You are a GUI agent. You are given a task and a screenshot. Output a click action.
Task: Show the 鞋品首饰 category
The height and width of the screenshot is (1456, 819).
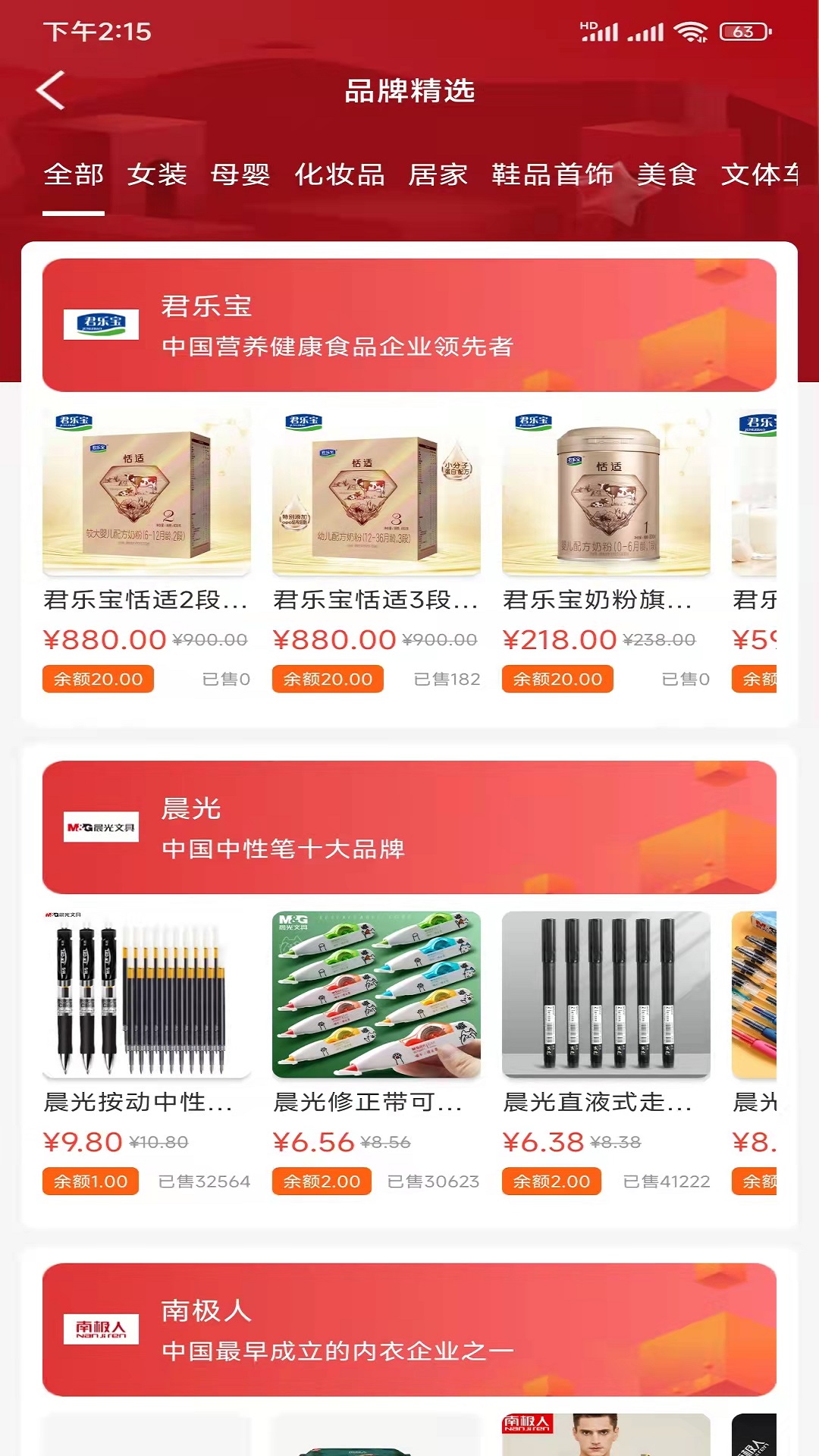552,175
